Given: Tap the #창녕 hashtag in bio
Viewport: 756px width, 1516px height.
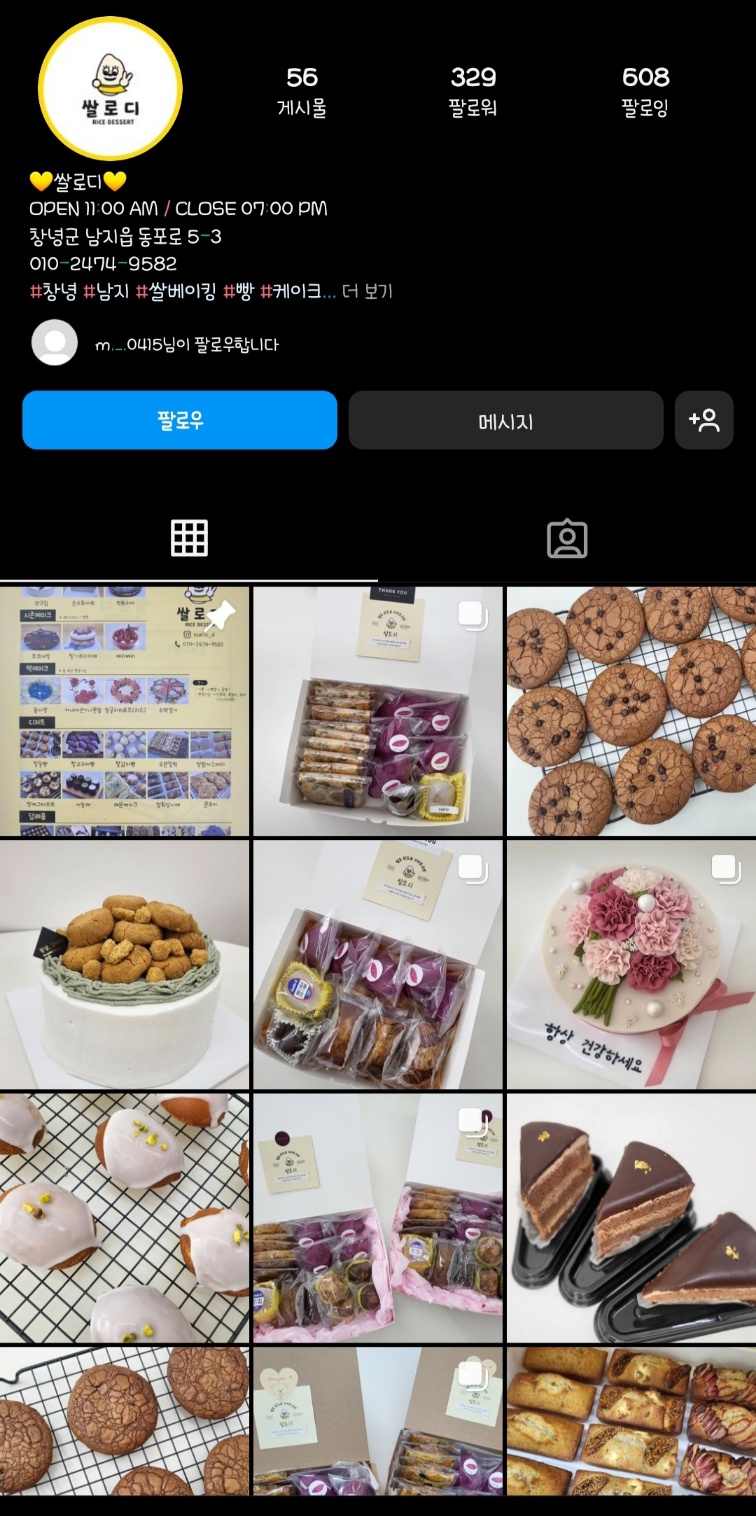Looking at the screenshot, I should (53, 292).
